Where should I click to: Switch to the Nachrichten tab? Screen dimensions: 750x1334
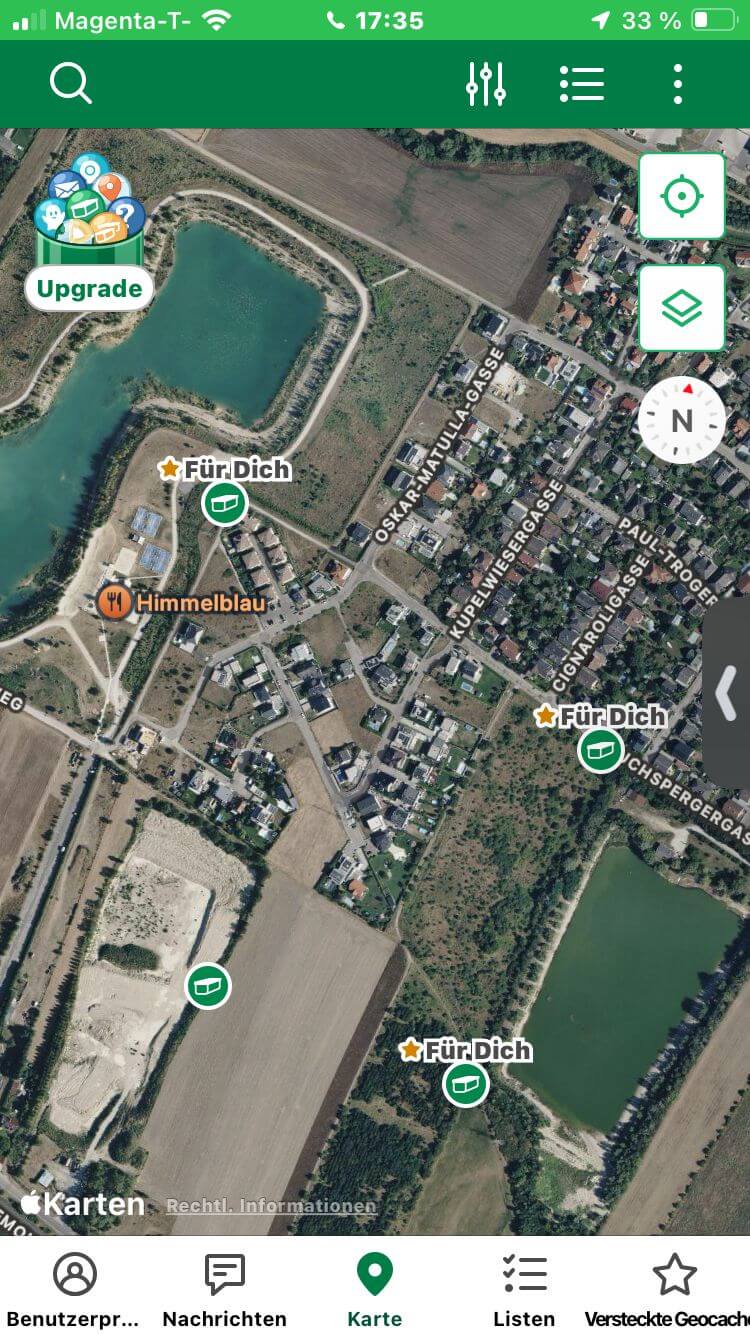[224, 1289]
